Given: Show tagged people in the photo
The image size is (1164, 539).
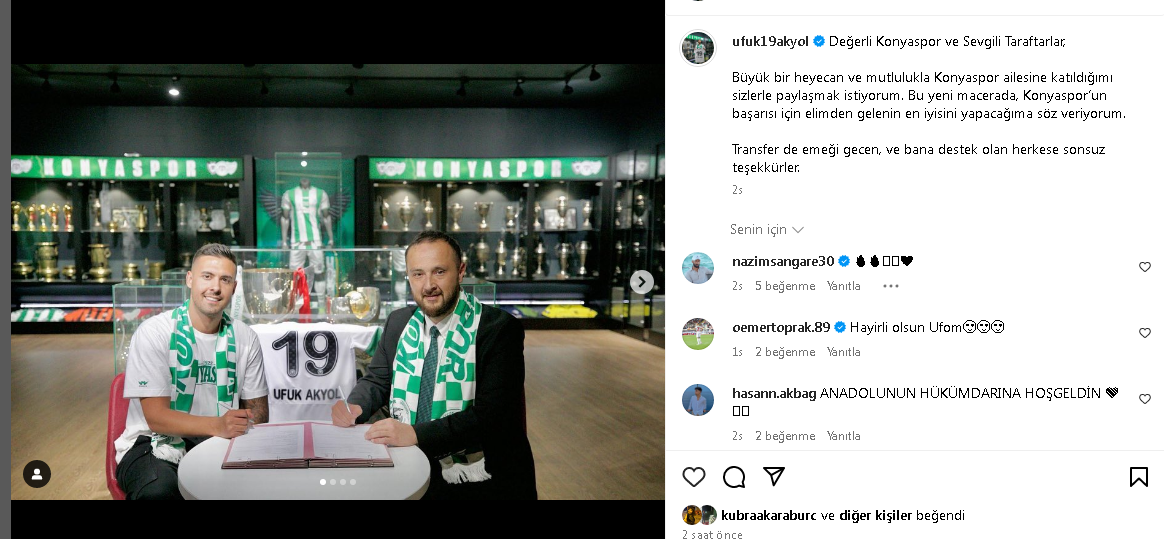Looking at the screenshot, I should click(37, 474).
